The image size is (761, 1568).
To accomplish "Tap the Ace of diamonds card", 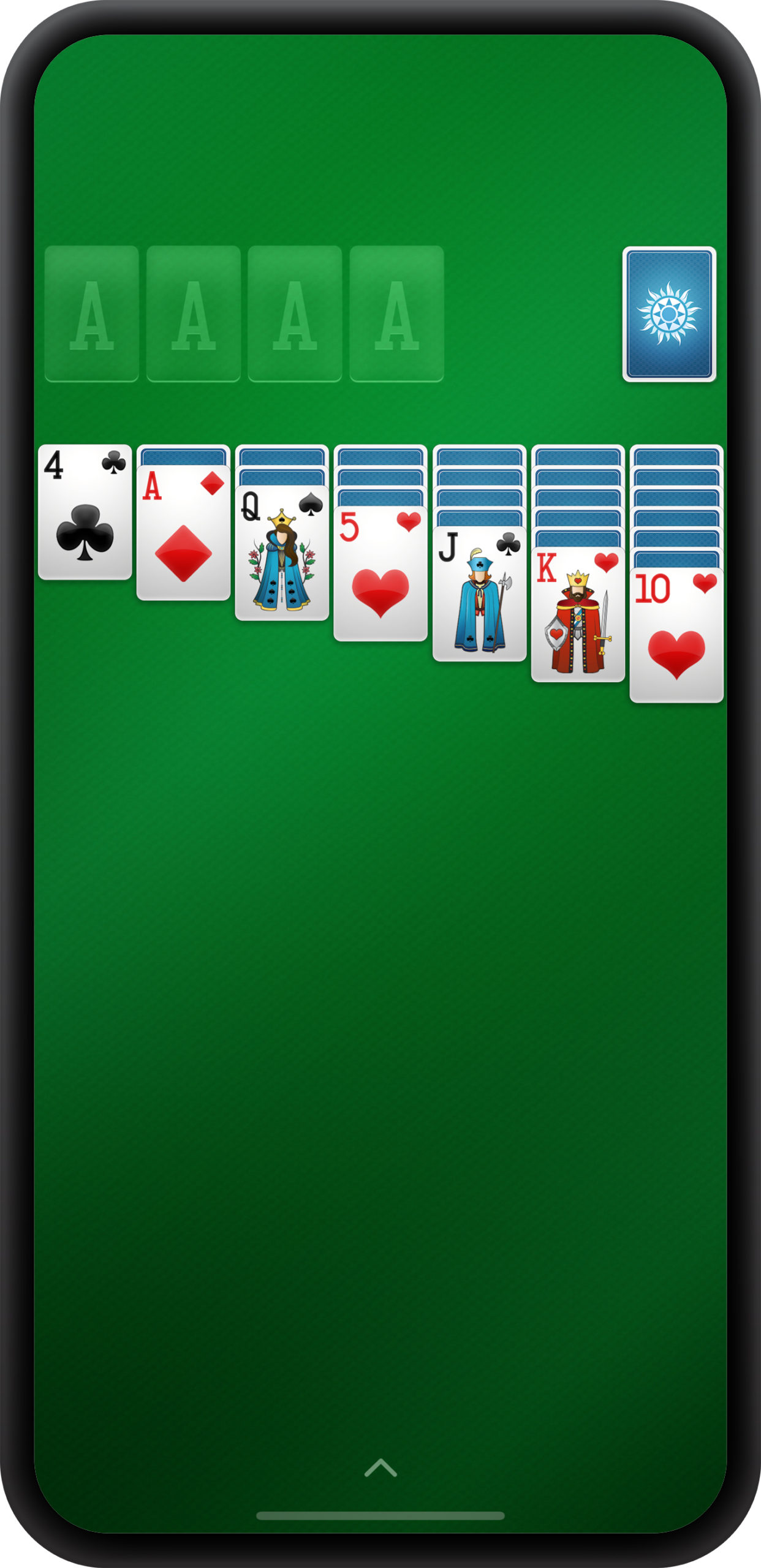I will [x=183, y=533].
